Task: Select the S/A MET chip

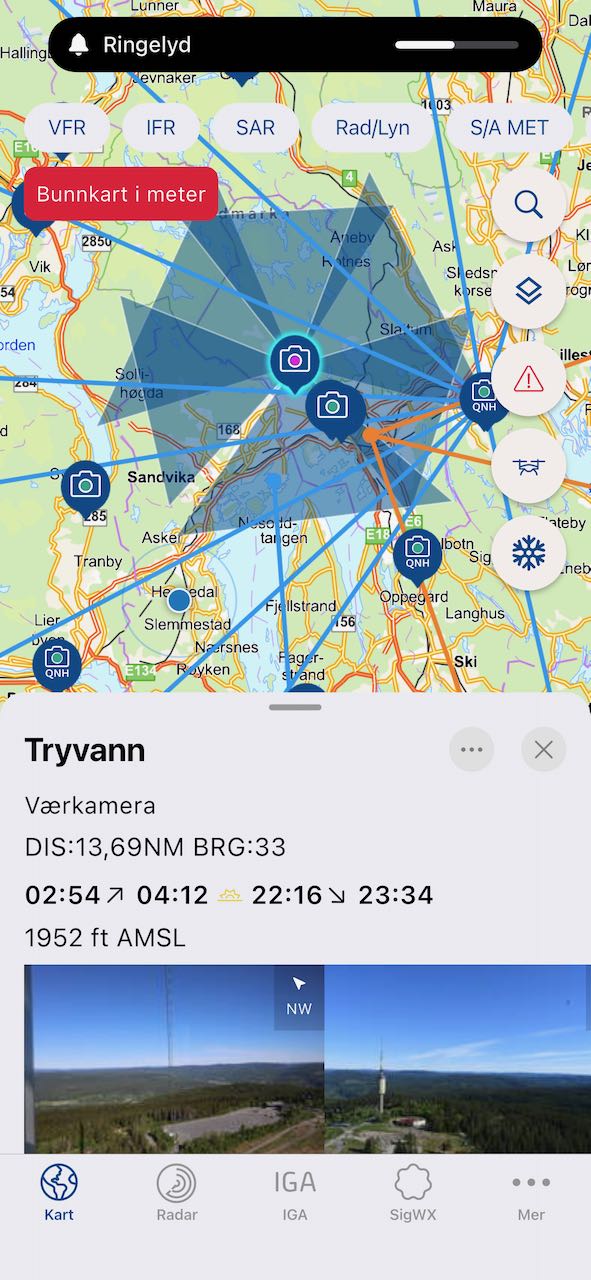Action: [x=509, y=128]
